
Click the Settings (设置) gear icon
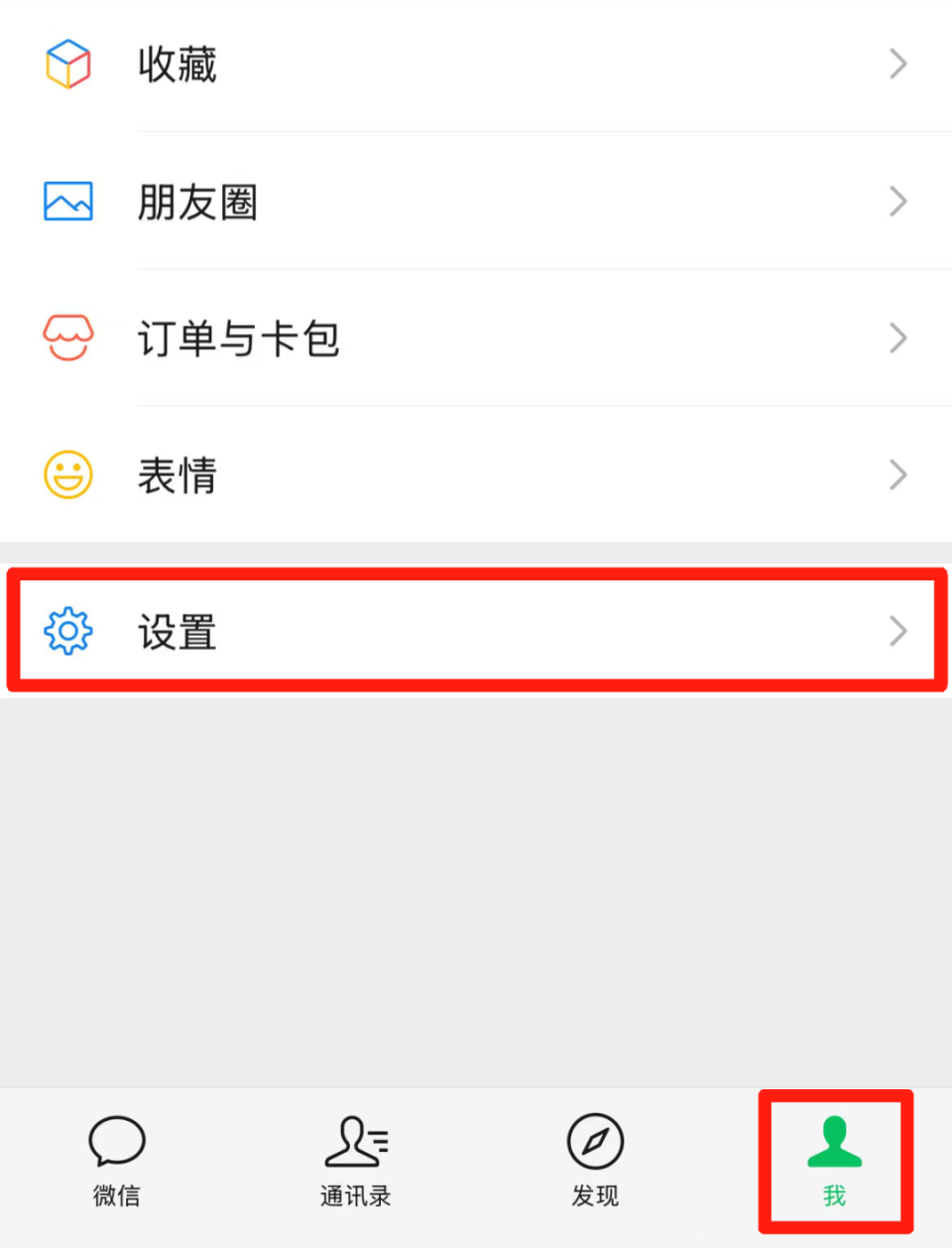(x=67, y=631)
